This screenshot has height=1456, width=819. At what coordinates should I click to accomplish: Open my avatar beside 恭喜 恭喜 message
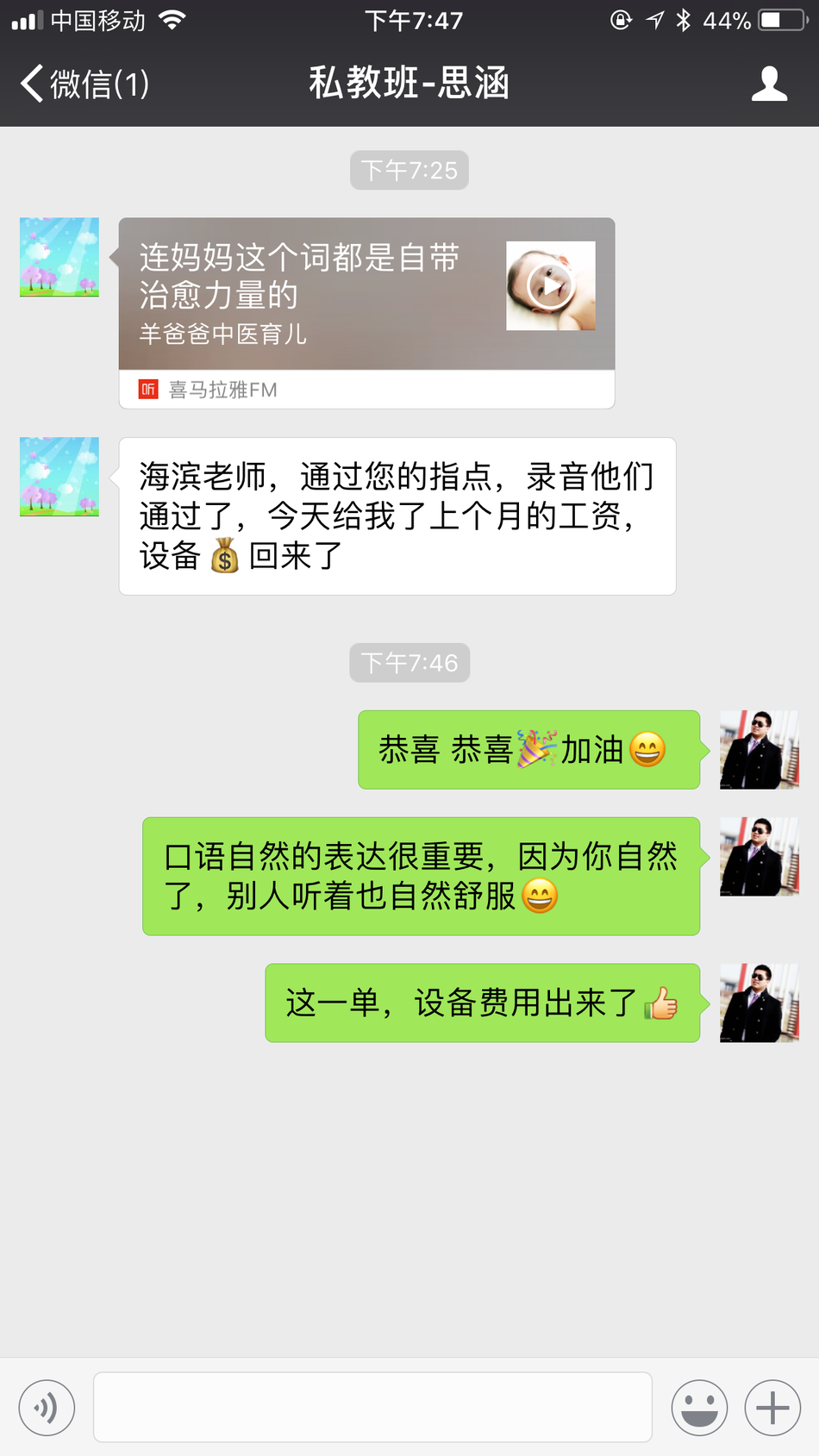coord(759,749)
